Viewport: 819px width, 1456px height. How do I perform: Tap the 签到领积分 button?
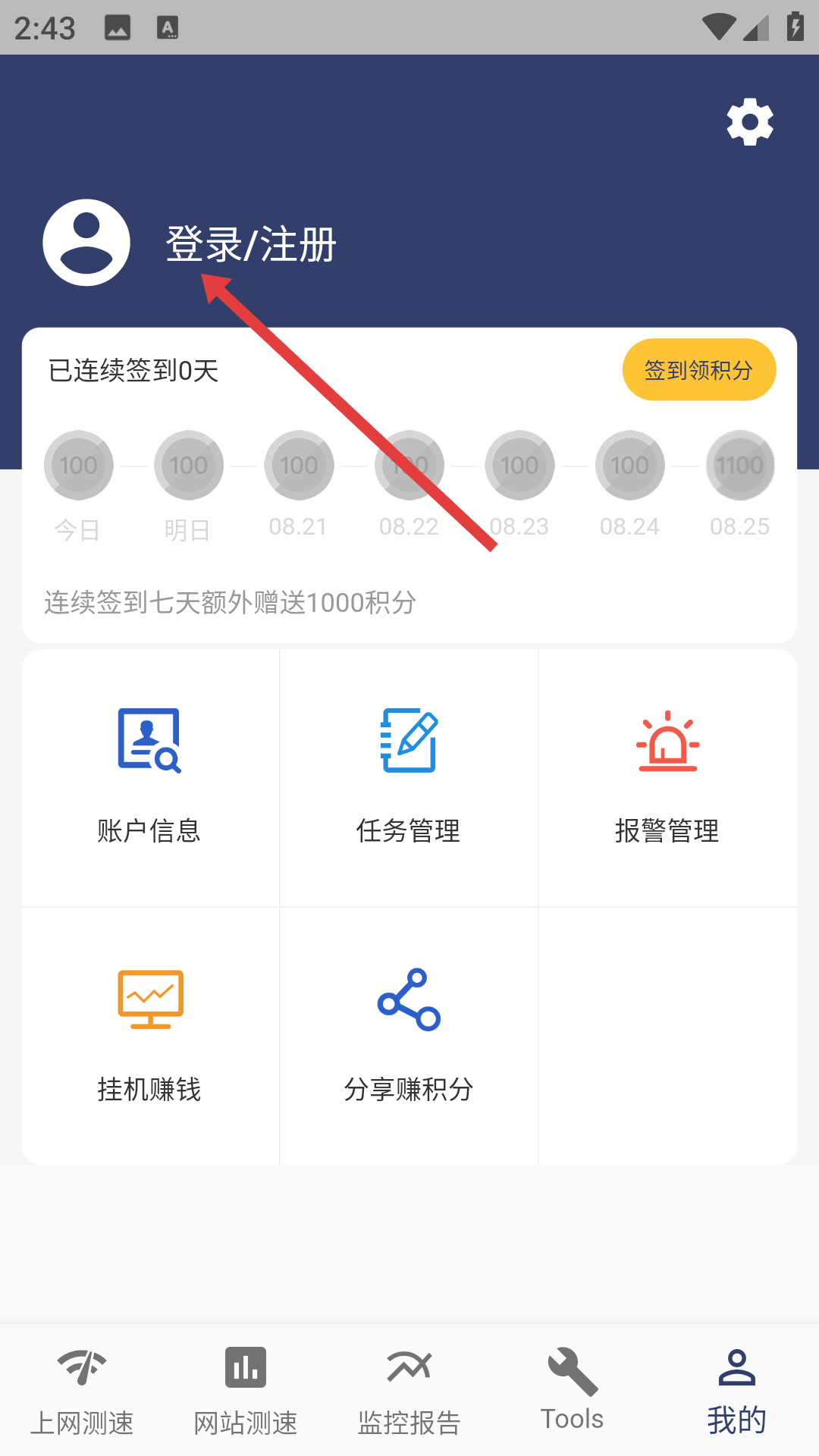coord(698,370)
